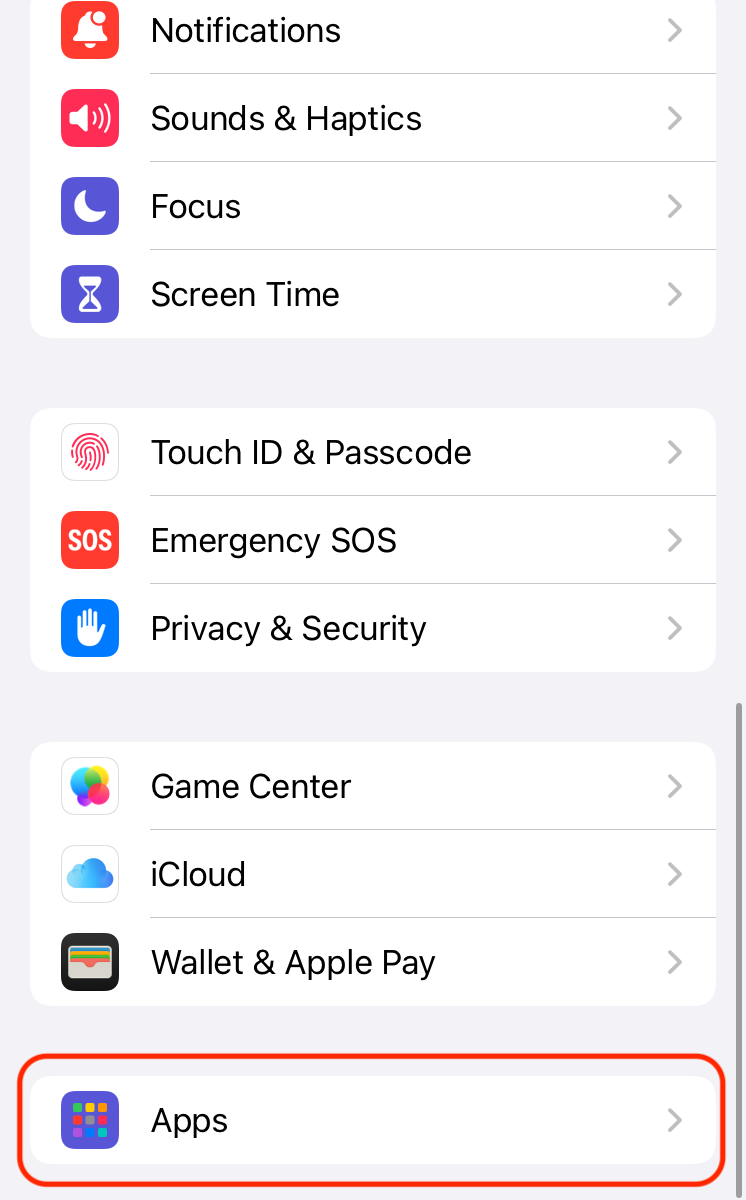The height and width of the screenshot is (1200, 746).
Task: Open Sounds & Haptics settings
Action: 372,119
